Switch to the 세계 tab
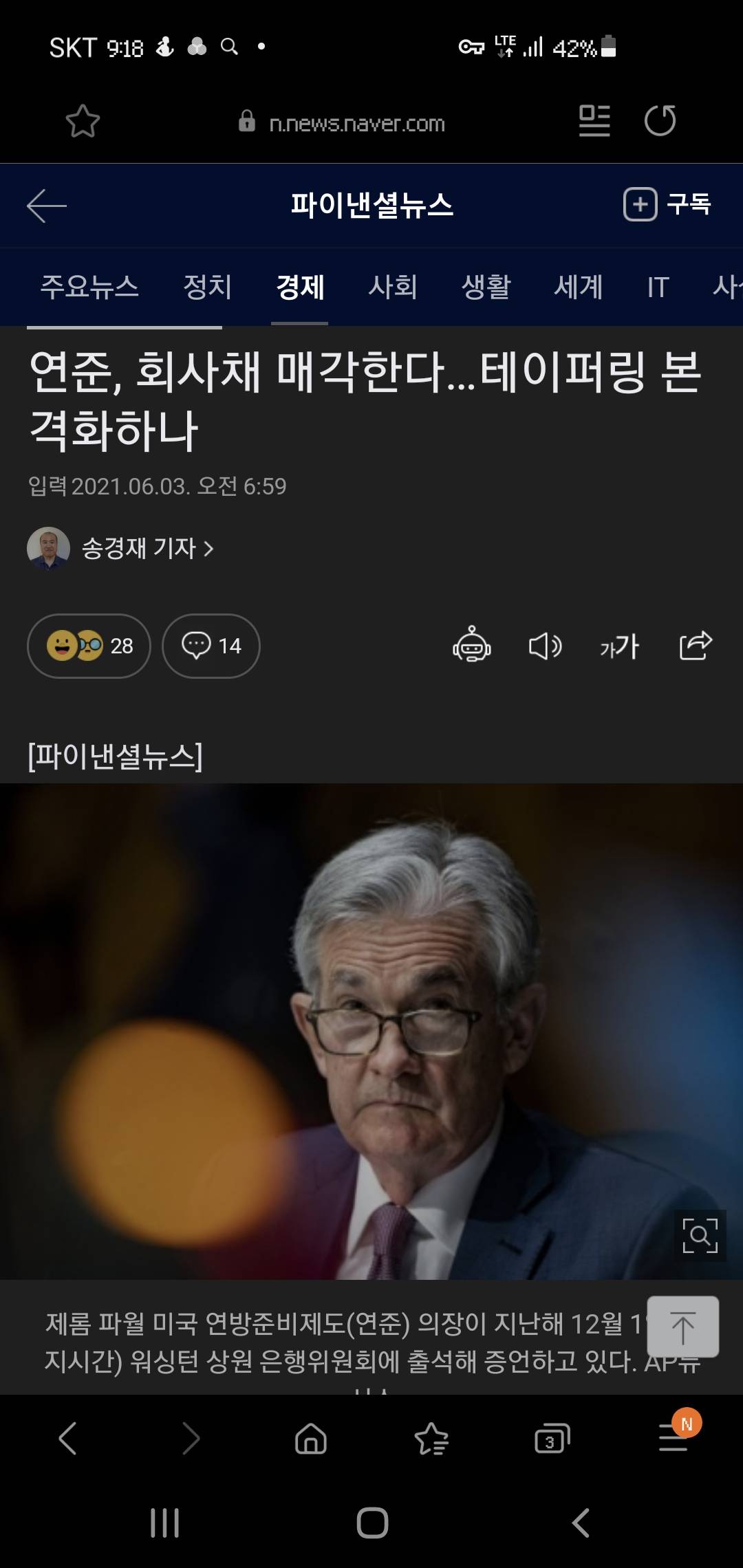 point(579,287)
